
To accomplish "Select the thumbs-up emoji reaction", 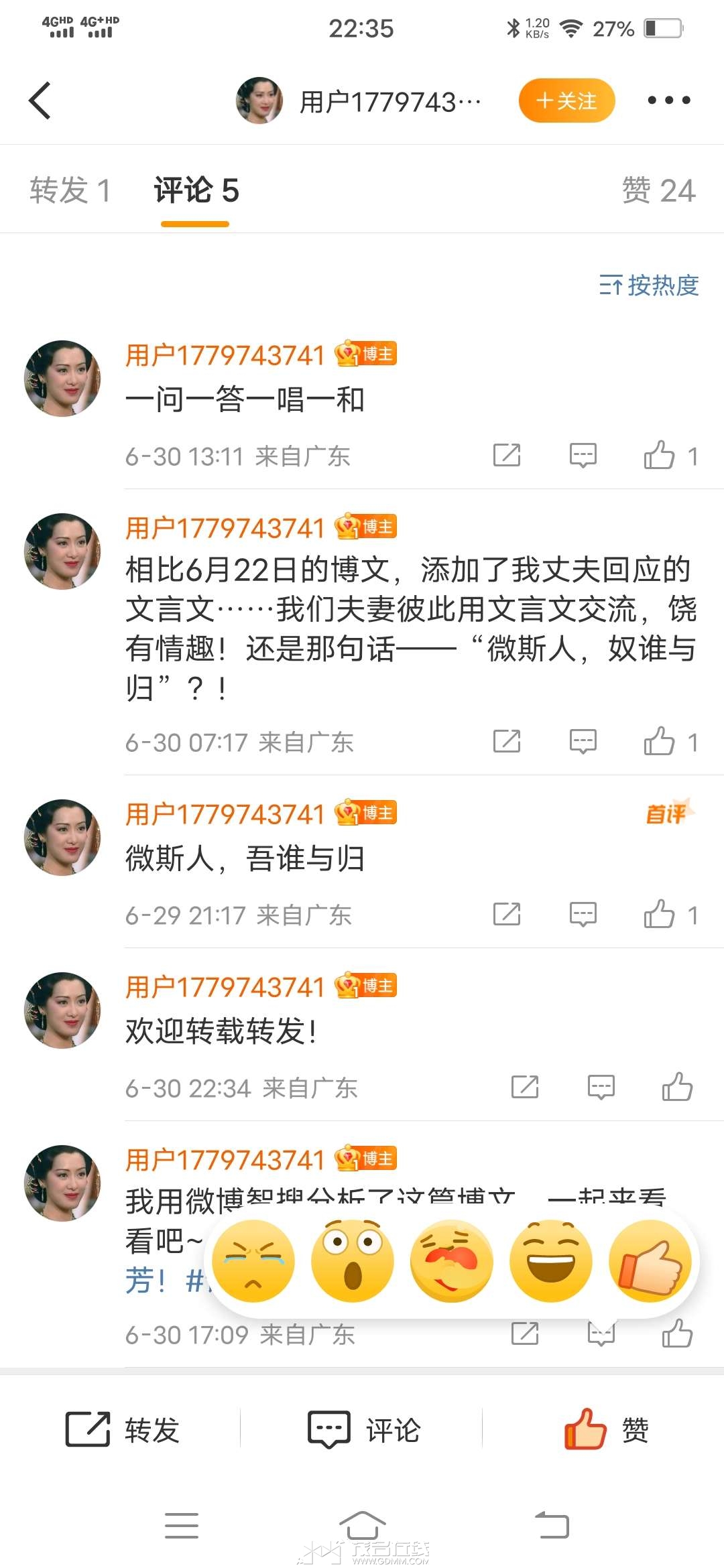I will [x=650, y=1261].
